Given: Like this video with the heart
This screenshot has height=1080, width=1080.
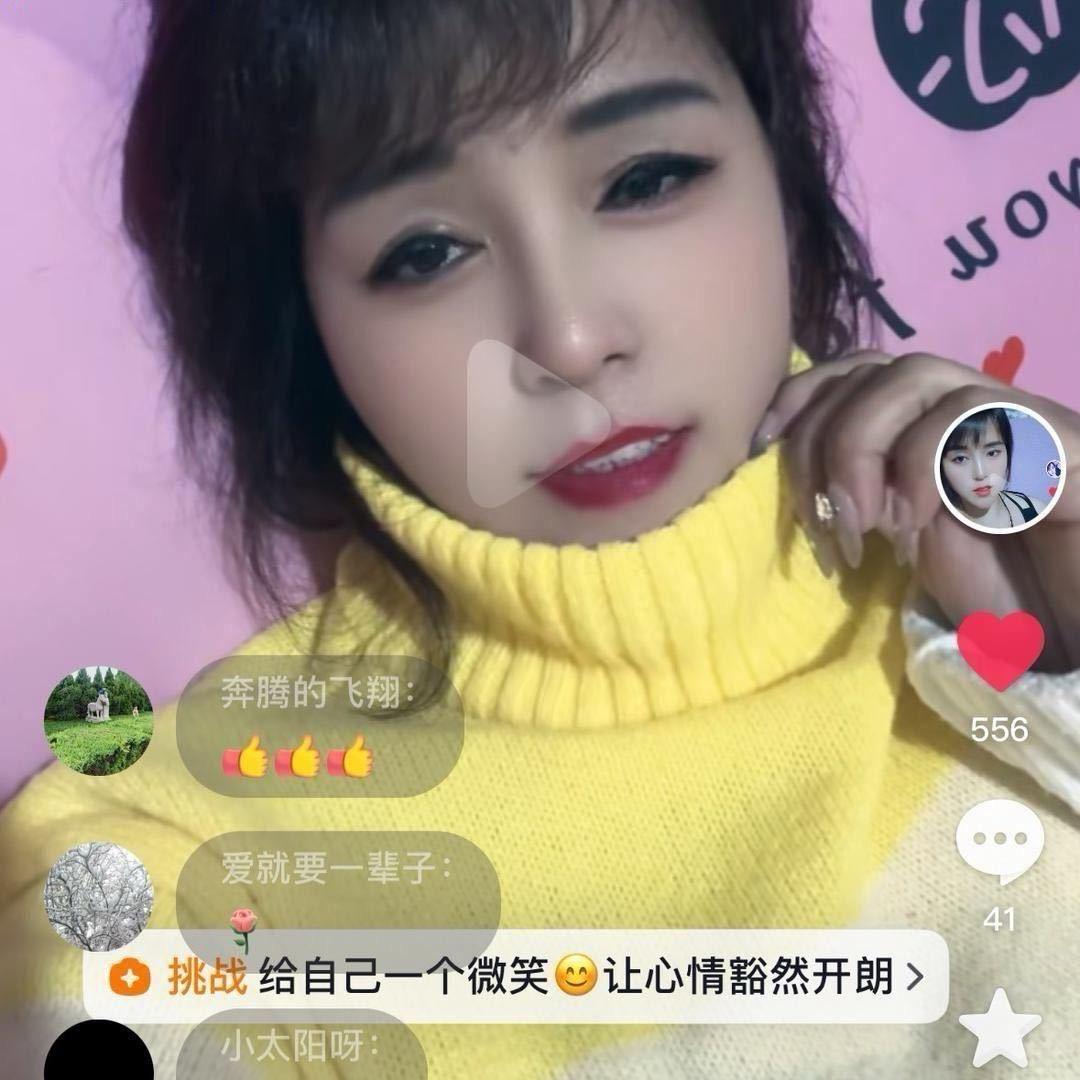Looking at the screenshot, I should pyautogui.click(x=1000, y=650).
